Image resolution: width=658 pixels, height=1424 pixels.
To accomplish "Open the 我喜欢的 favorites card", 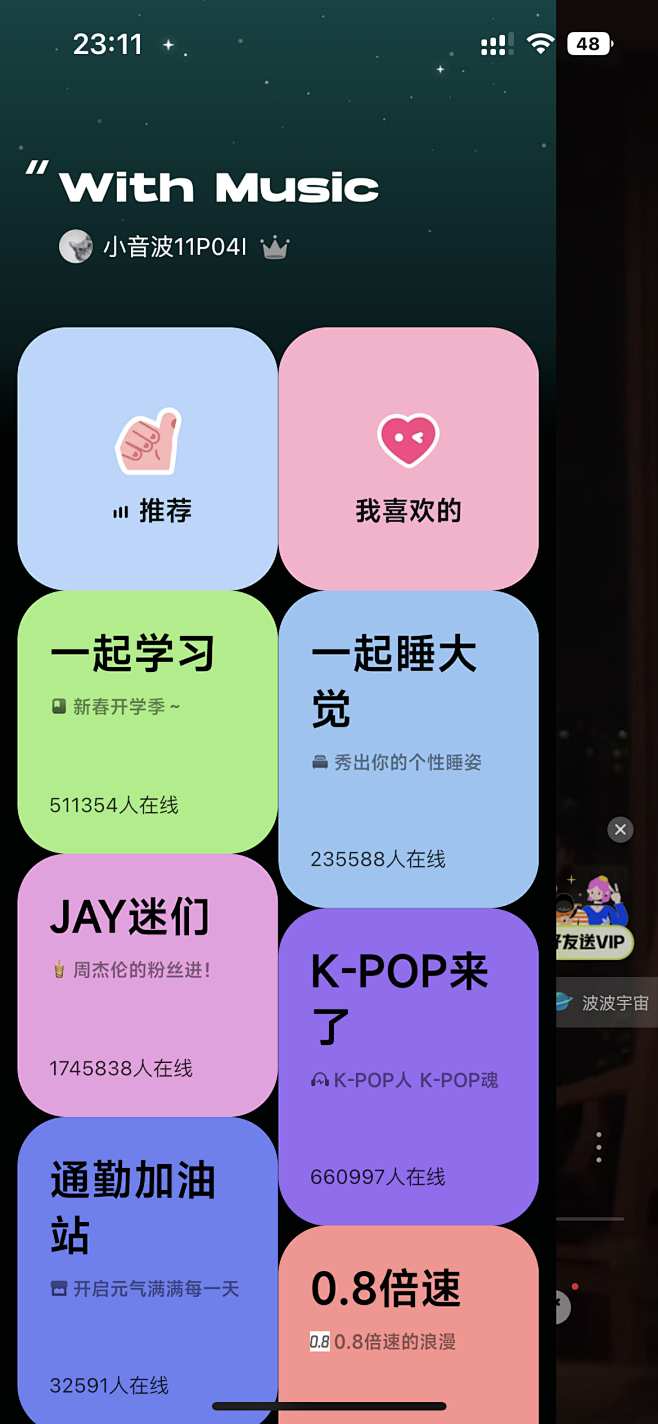I will point(408,459).
